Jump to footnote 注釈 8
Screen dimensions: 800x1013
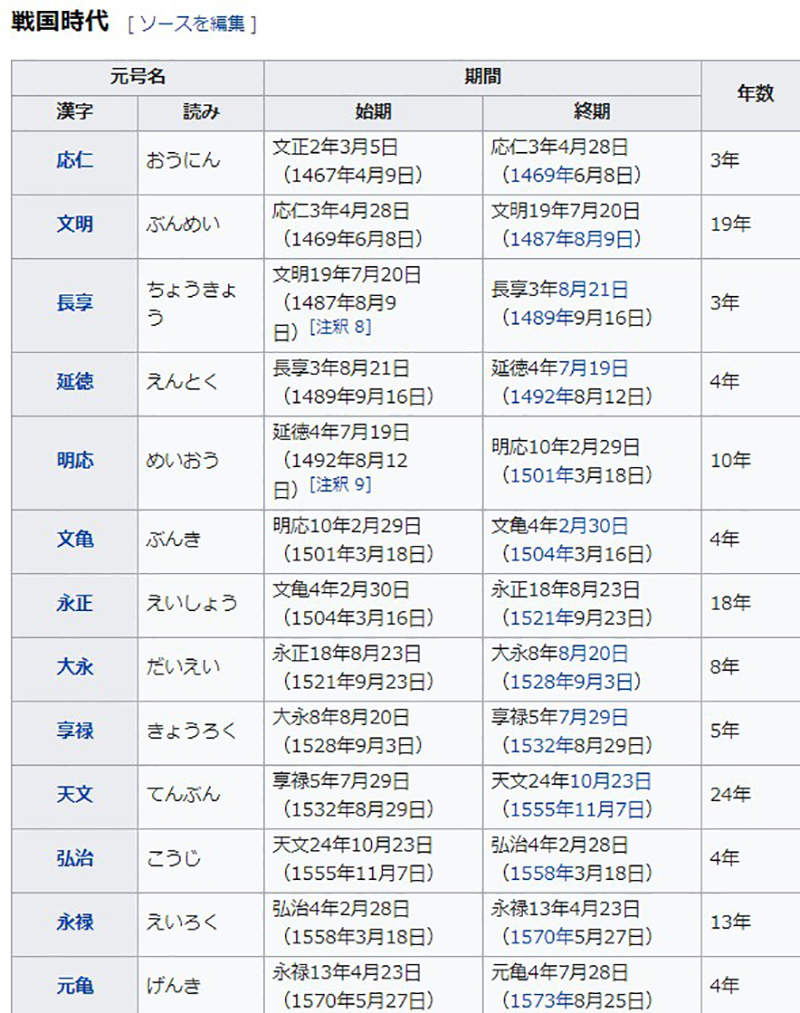[x=341, y=327]
